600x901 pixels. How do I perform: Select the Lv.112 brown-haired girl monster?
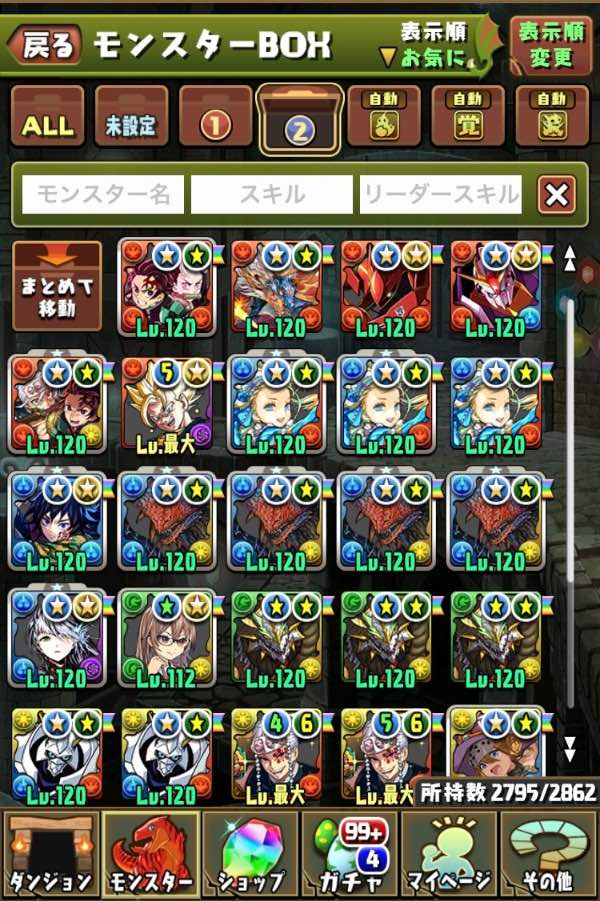166,638
